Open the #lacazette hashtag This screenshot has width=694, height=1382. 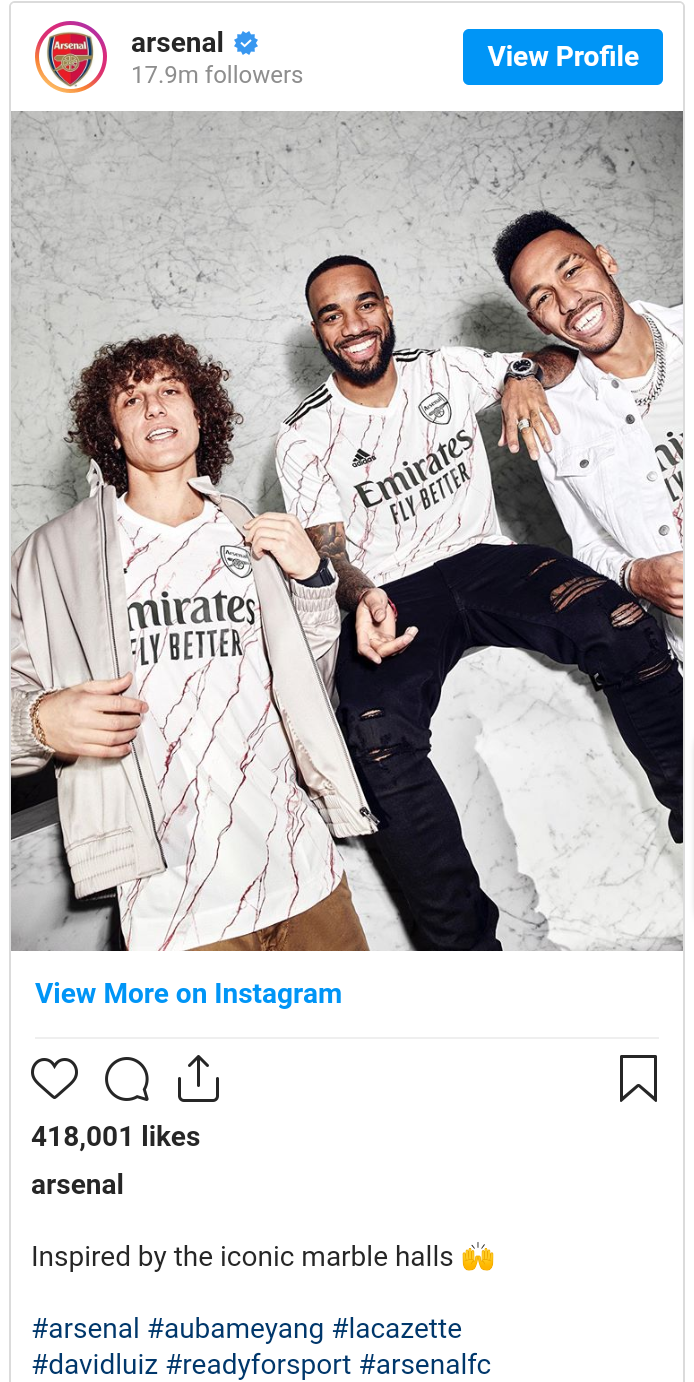pyautogui.click(x=397, y=1329)
